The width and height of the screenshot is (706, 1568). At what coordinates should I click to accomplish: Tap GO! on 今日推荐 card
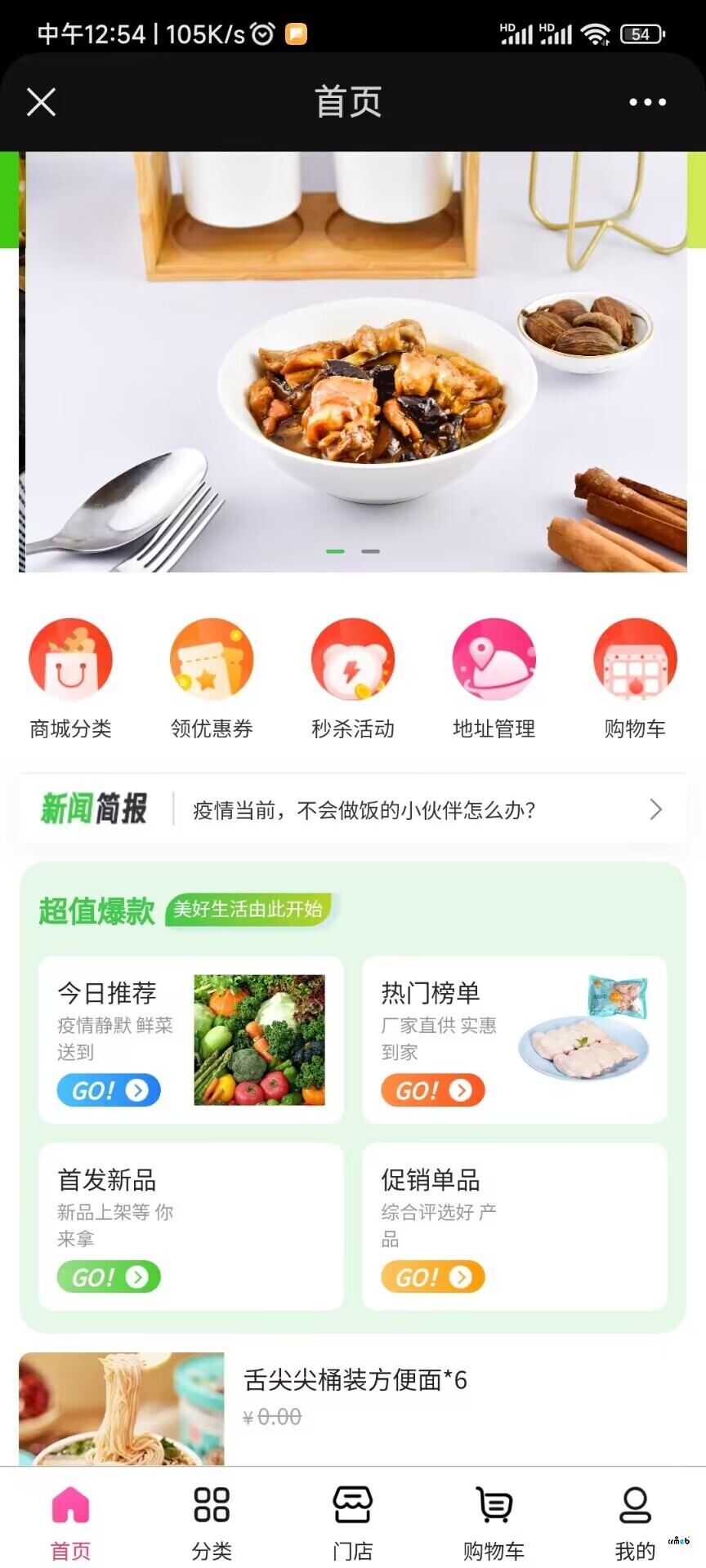tap(109, 1090)
